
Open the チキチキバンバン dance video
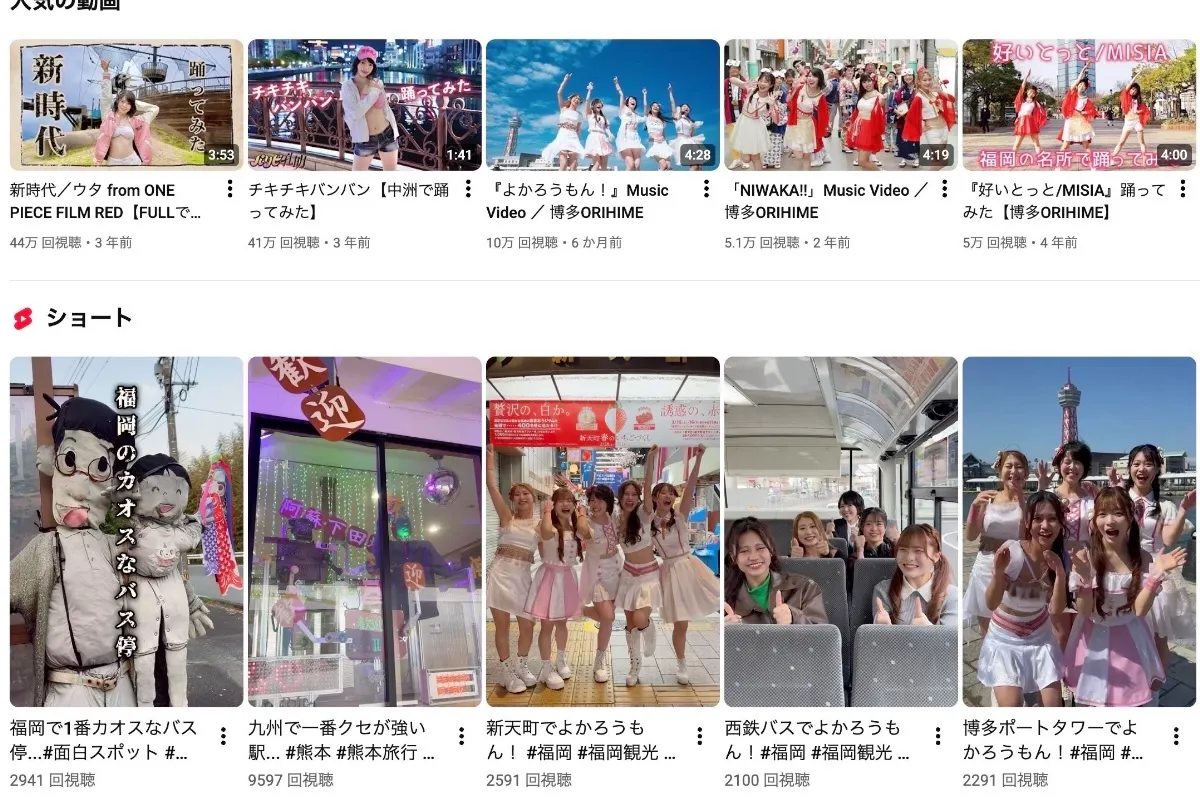[364, 105]
